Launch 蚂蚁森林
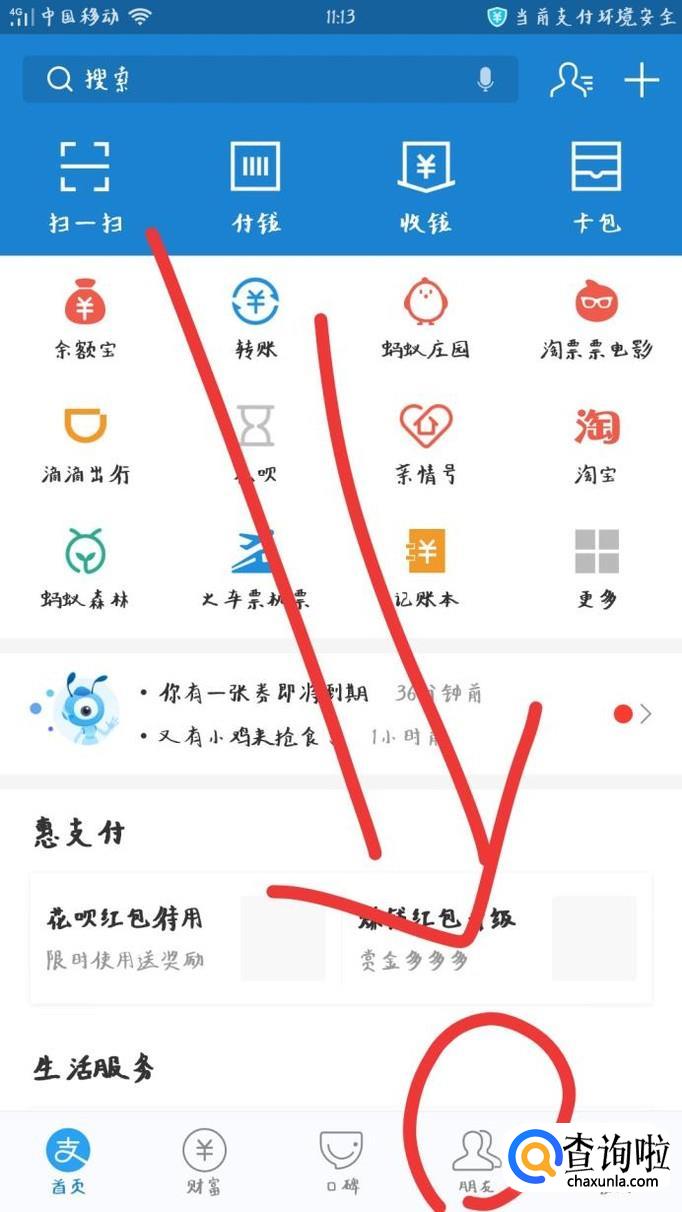 pos(85,569)
